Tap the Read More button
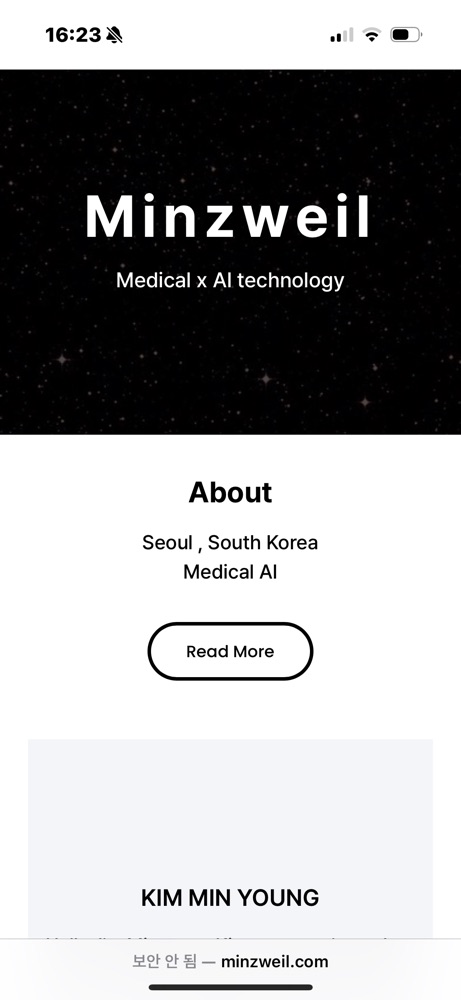461x1000 pixels. [x=230, y=651]
